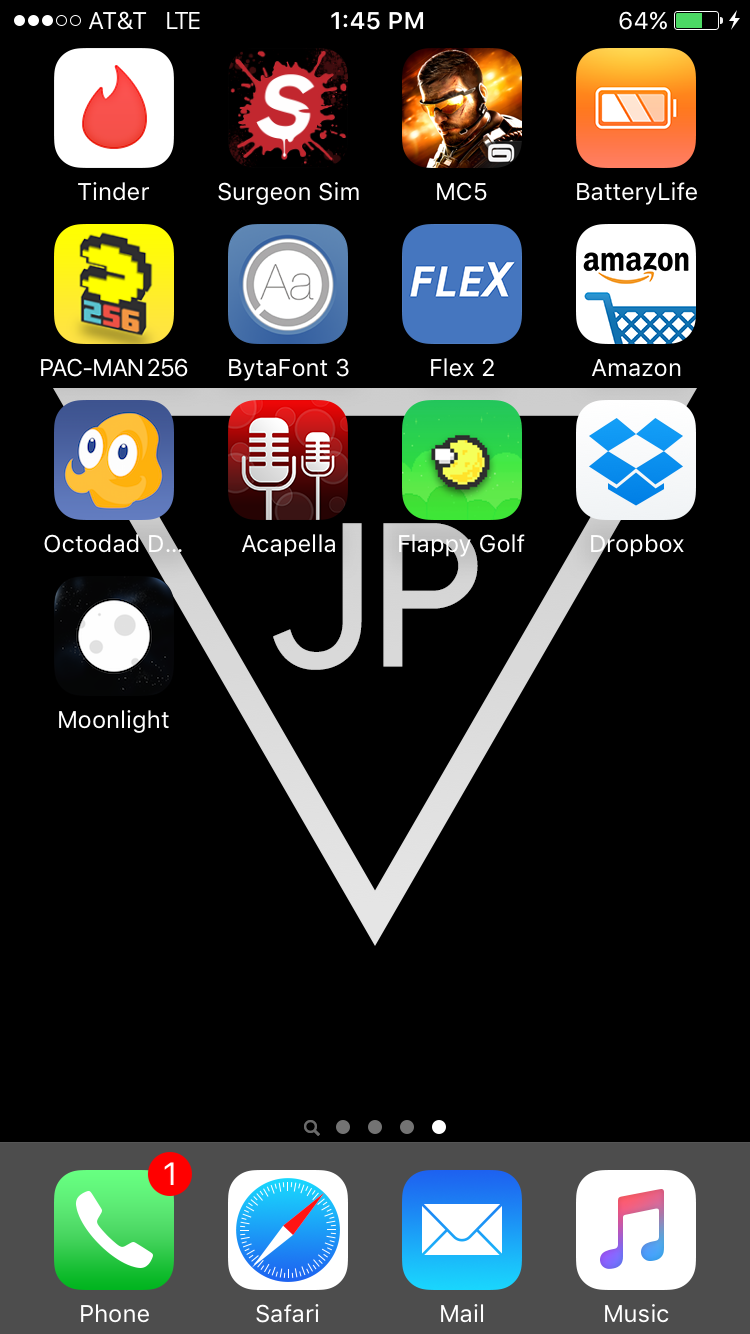
Task: Open the Amazon shopping app
Action: click(x=636, y=284)
